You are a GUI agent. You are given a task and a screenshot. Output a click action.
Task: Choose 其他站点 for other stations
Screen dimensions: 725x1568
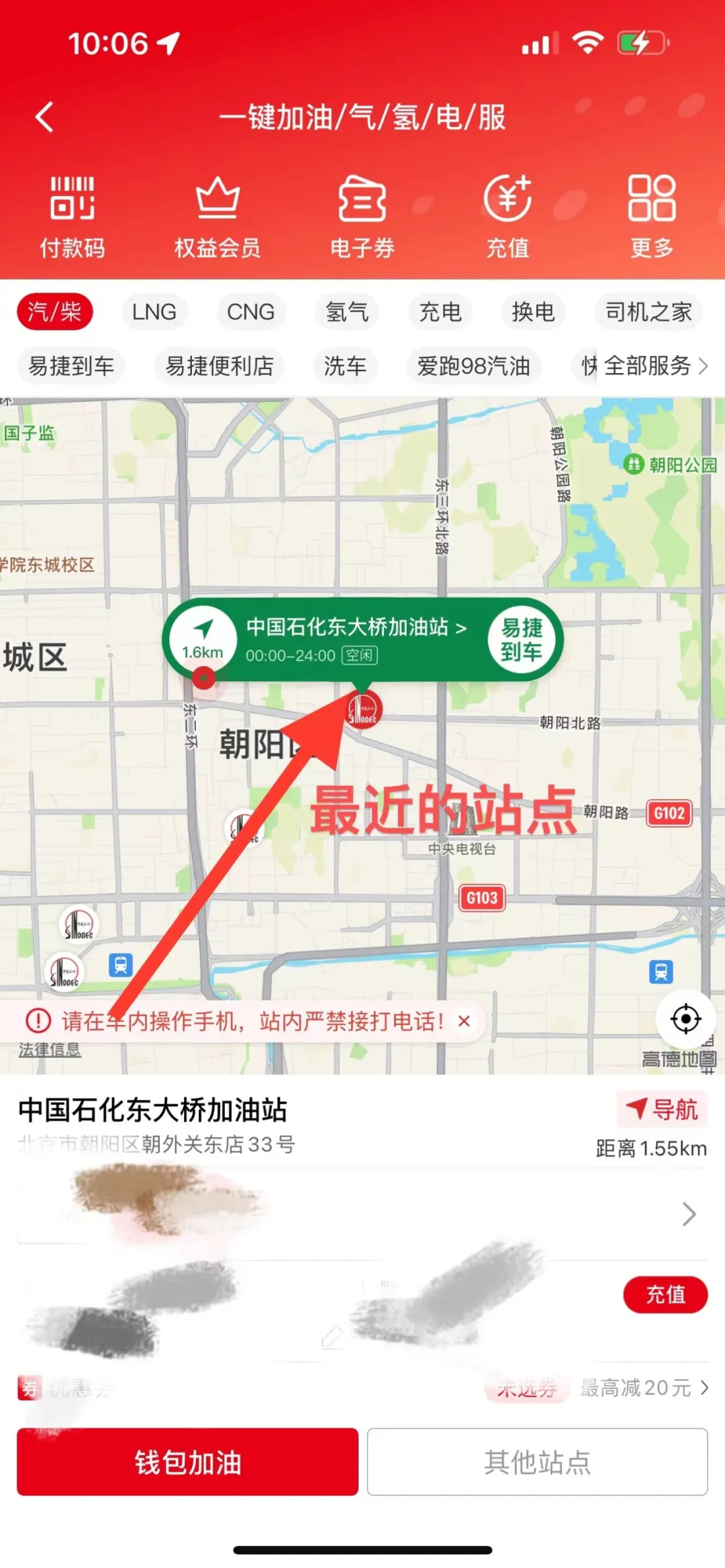tap(537, 1461)
